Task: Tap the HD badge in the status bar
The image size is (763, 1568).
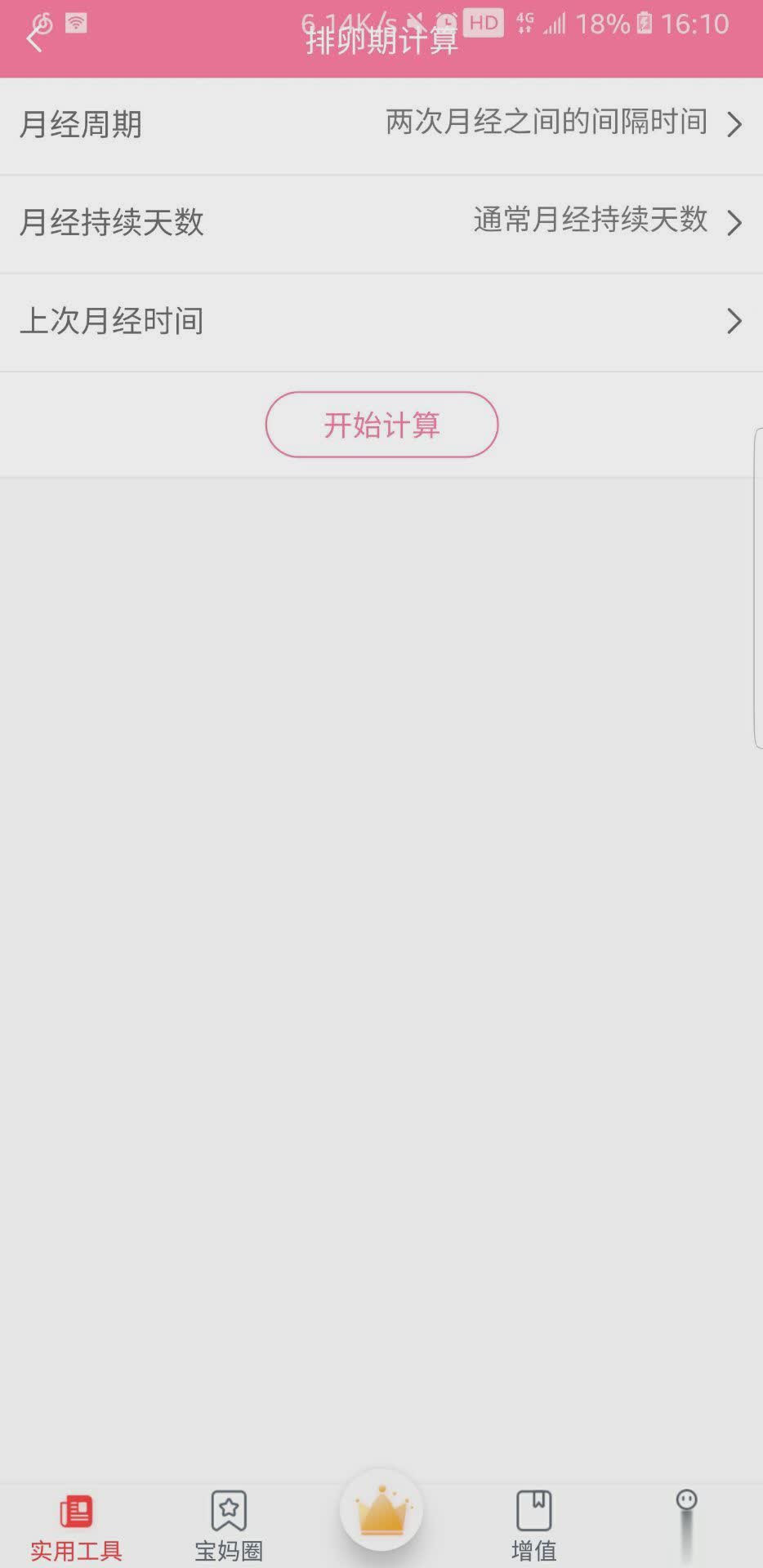Action: point(482,24)
